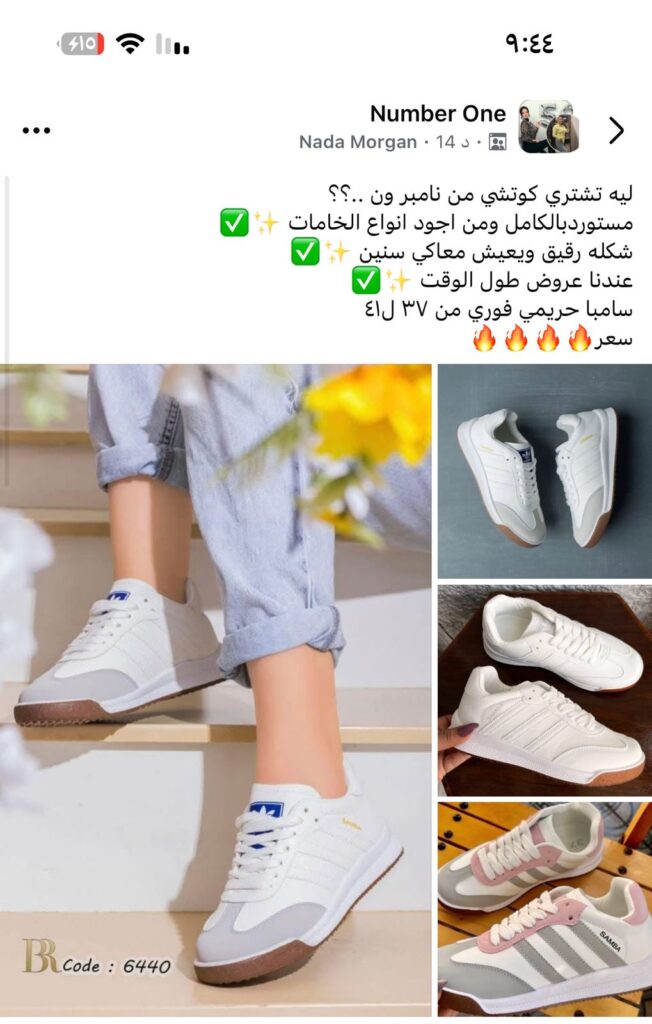This screenshot has height=1024, width=652.
Task: View the hand-held white sneakers photo
Action: 544,690
